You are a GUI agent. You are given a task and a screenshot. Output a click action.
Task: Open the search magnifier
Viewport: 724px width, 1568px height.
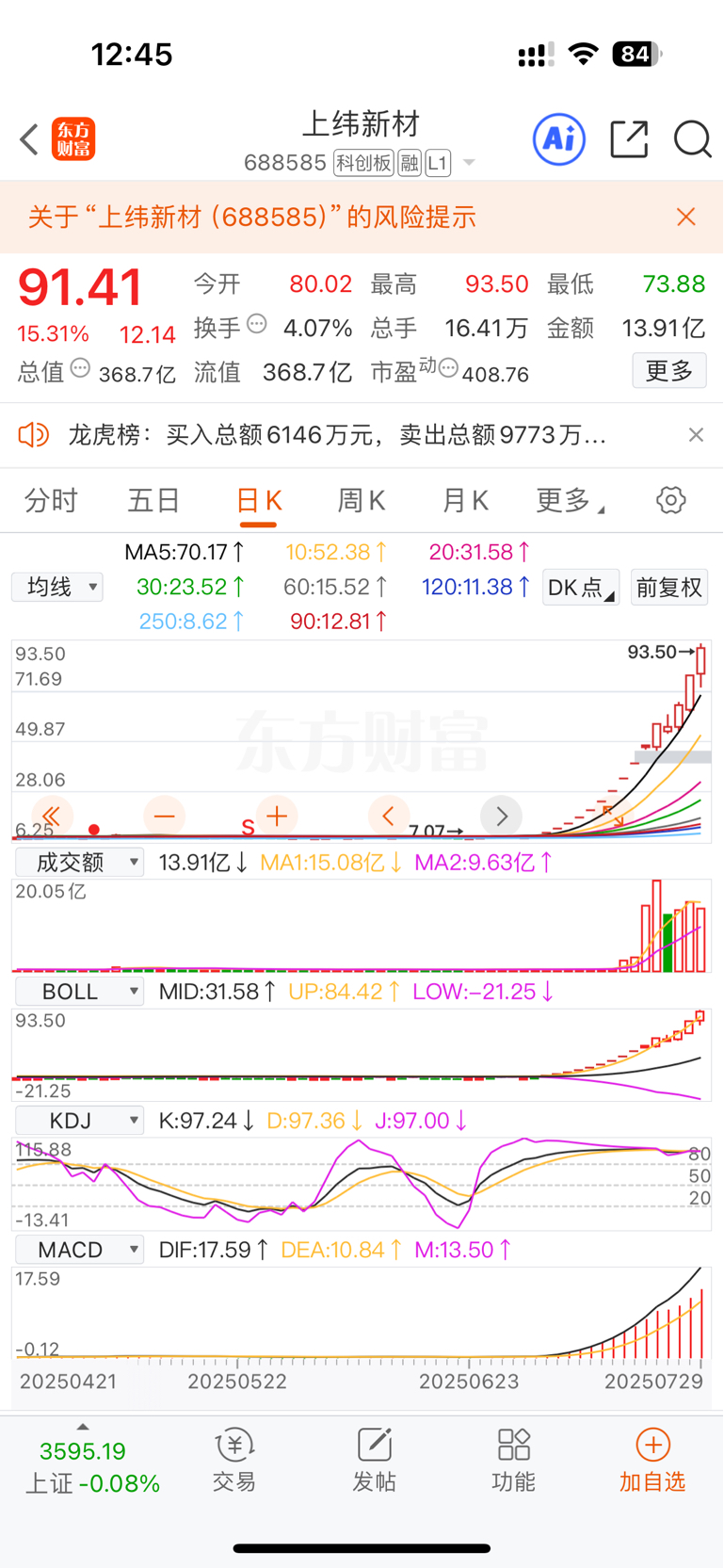pyautogui.click(x=692, y=139)
